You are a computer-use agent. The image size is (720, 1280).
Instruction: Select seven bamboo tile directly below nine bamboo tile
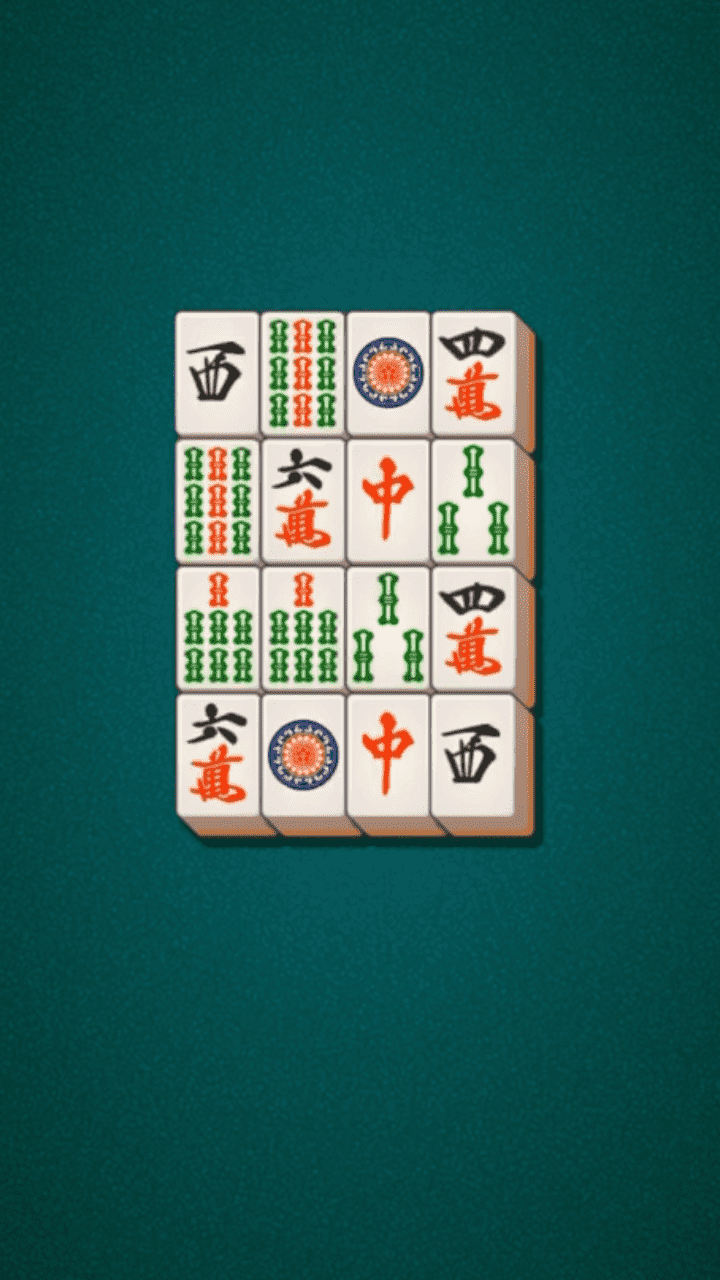[217, 628]
